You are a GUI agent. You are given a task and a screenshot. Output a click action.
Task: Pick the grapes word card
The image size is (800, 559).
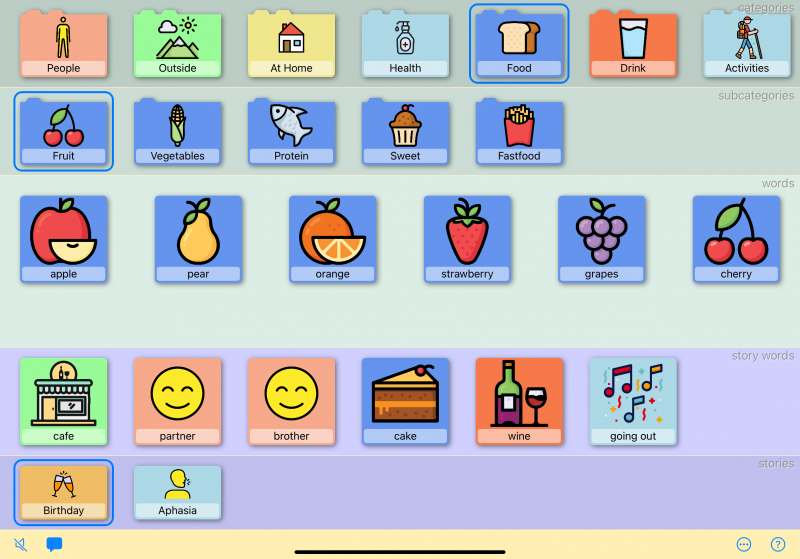tap(601, 238)
